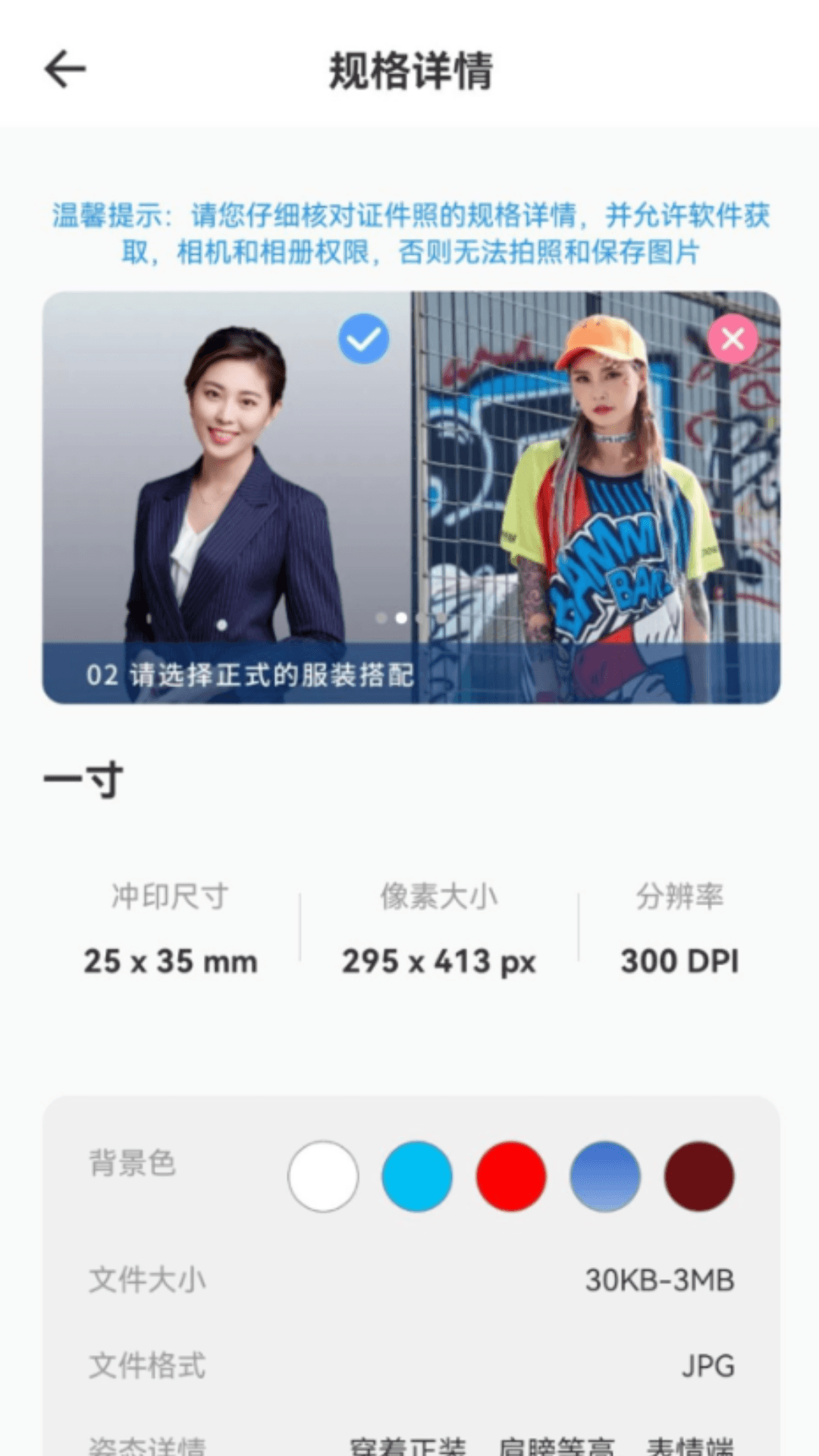The height and width of the screenshot is (1456, 819).
Task: Open the formal suit example photo
Action: pyautogui.click(x=227, y=470)
